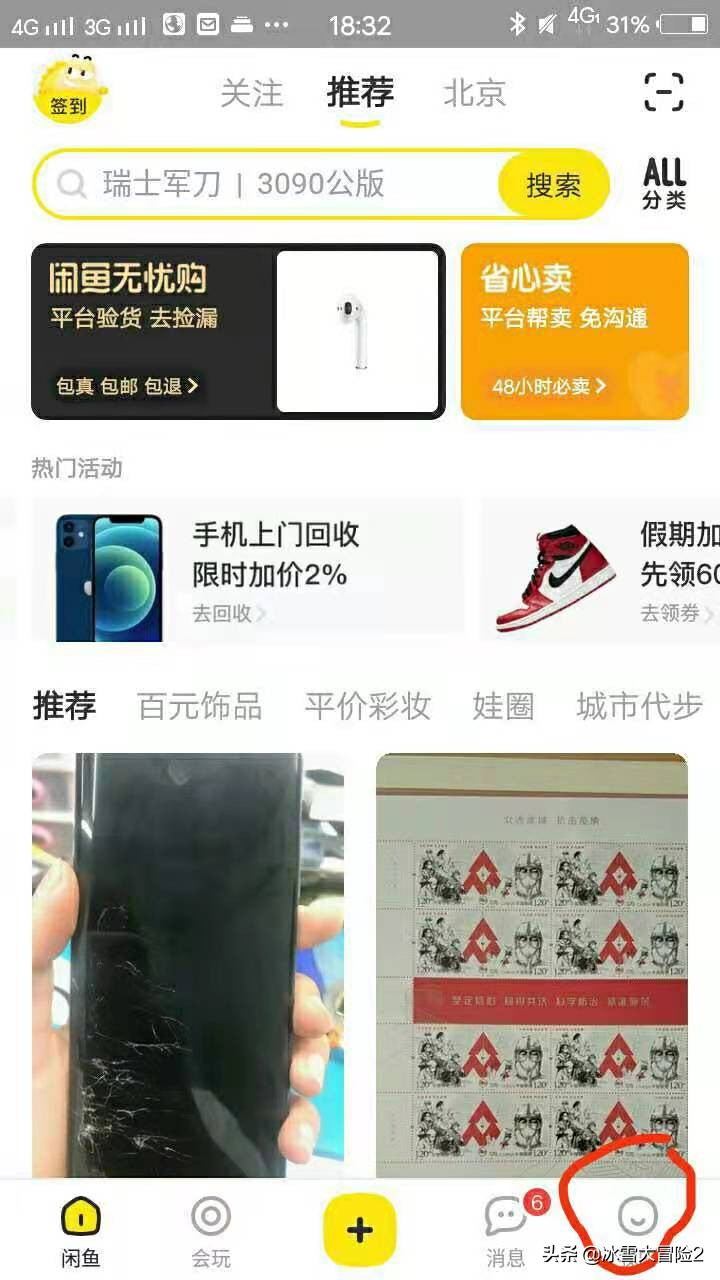Select the 百元饰品 category filter
The height and width of the screenshot is (1280, 720).
(x=198, y=706)
